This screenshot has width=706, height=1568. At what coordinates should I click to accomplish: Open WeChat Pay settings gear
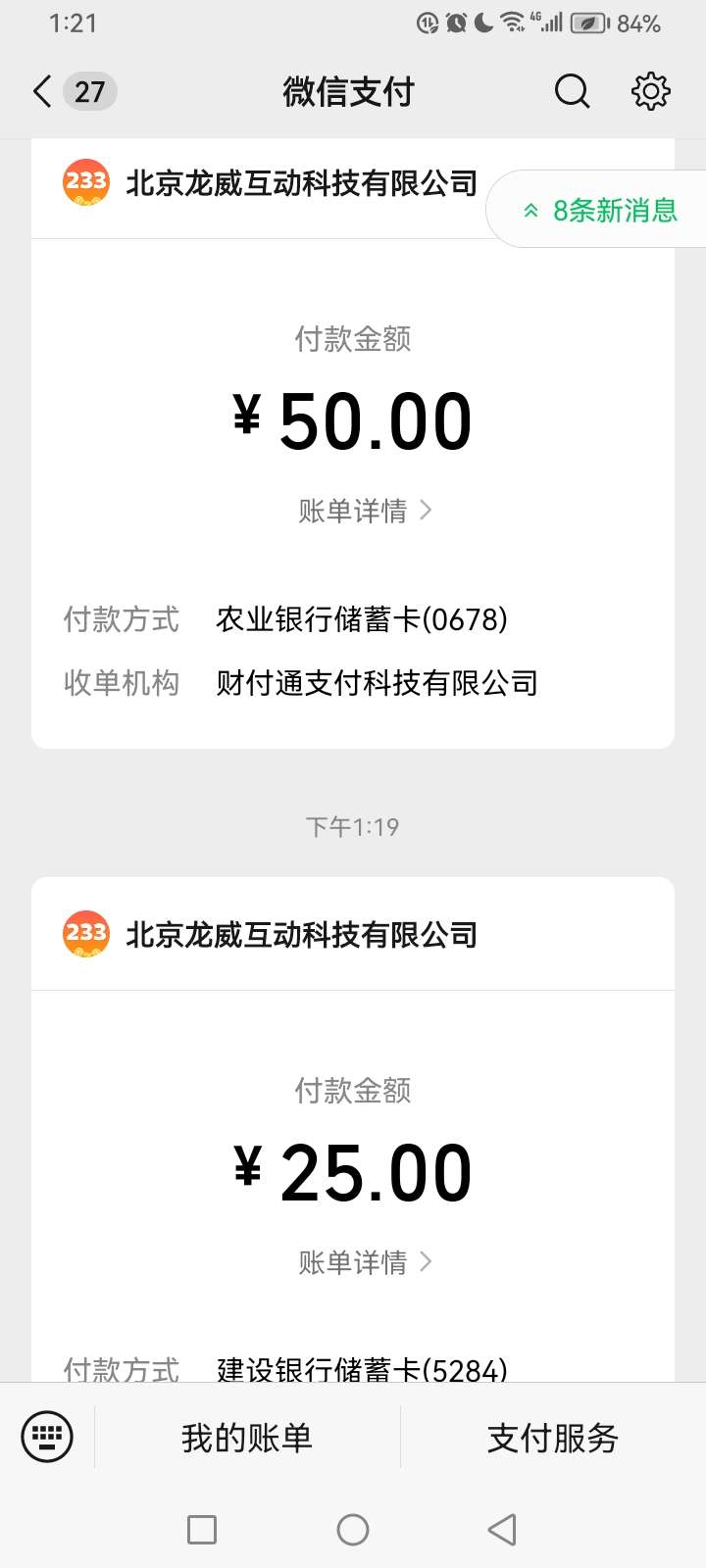[650, 92]
